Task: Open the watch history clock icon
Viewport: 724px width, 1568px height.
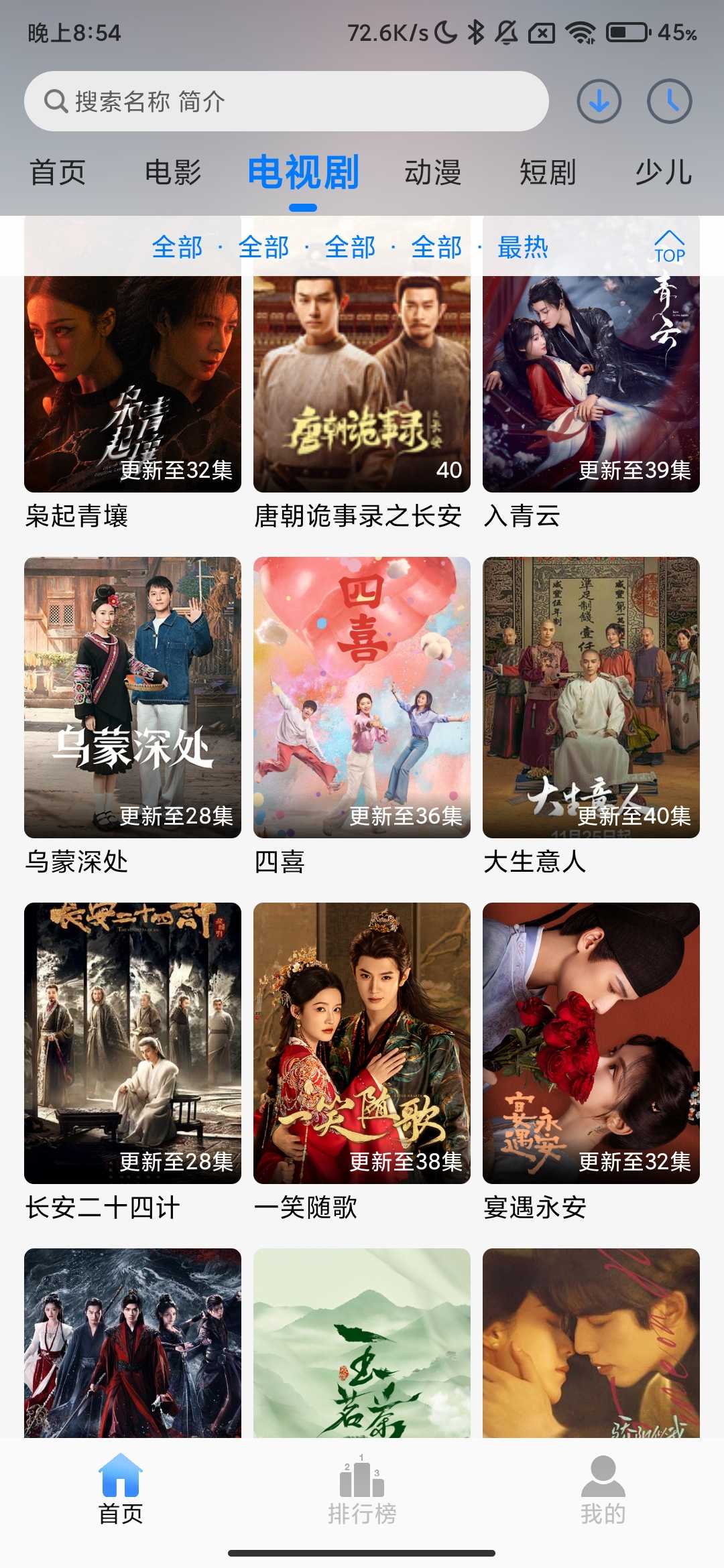Action: click(x=669, y=101)
